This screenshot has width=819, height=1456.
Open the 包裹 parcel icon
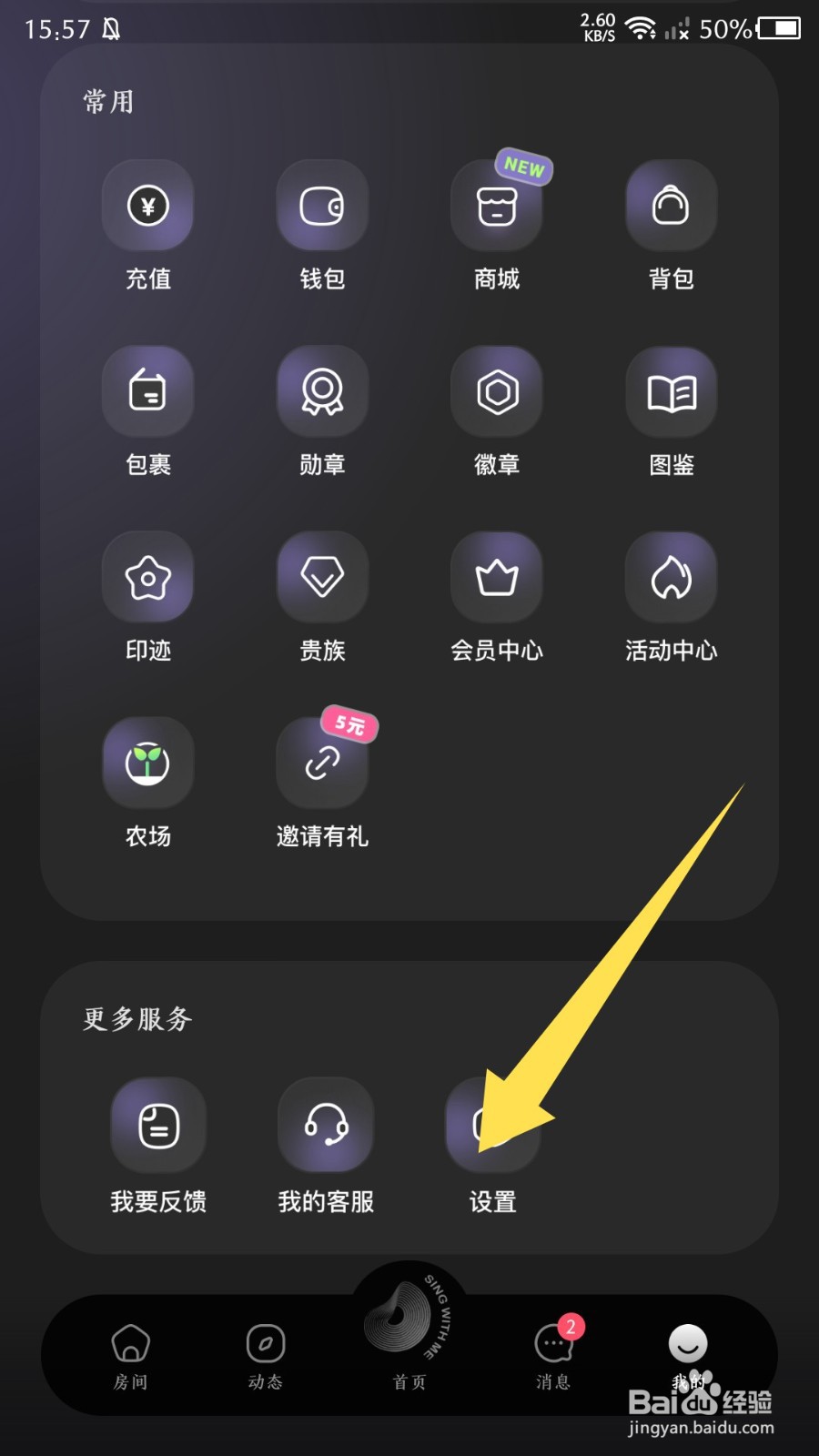(147, 392)
